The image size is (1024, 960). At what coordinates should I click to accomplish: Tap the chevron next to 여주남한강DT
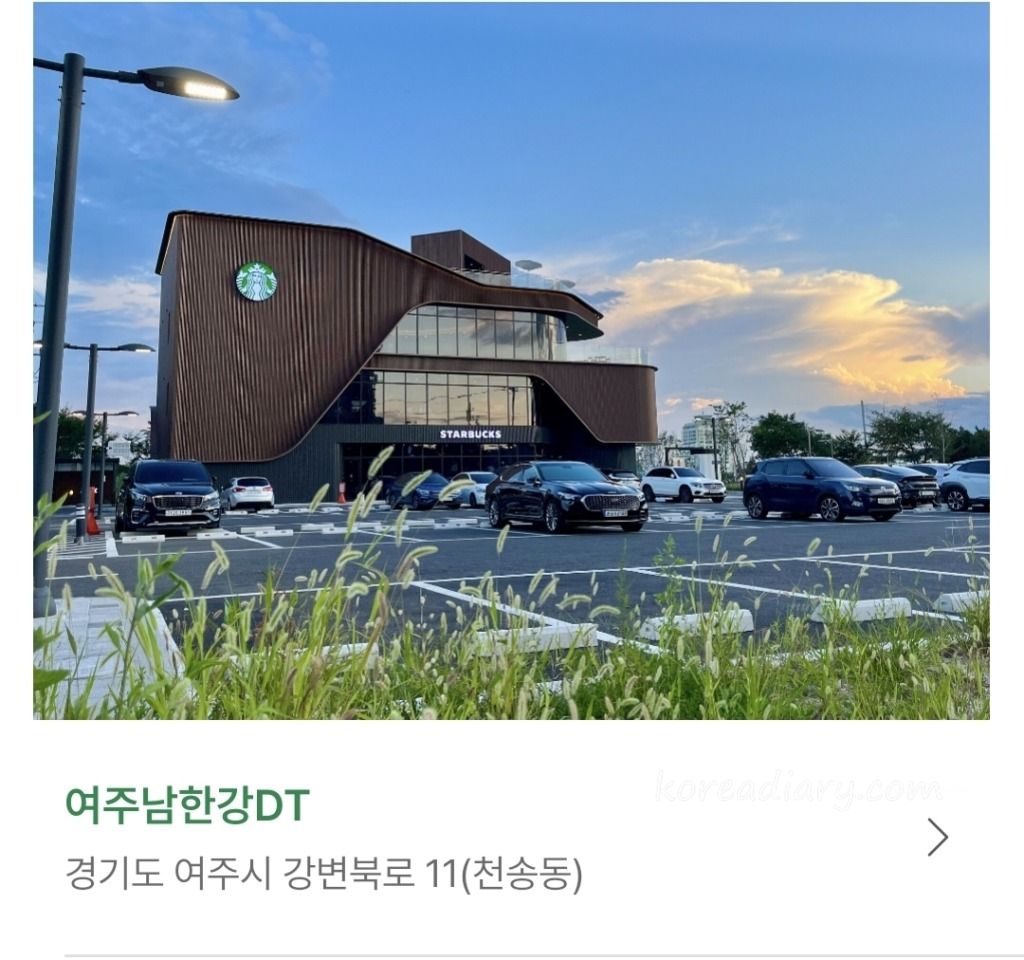[937, 837]
